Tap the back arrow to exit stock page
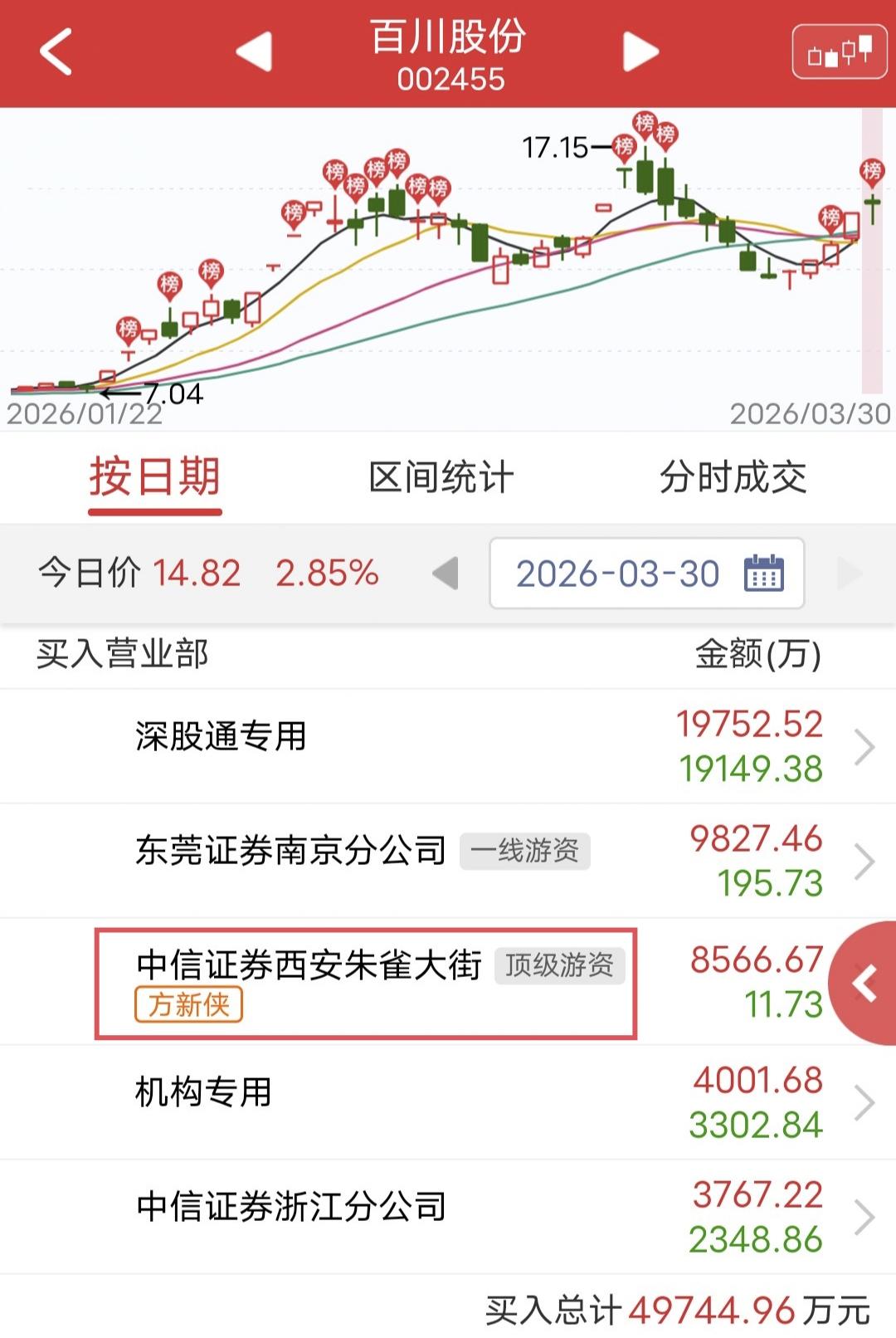Screen dimensions: 896x1338 [55, 52]
